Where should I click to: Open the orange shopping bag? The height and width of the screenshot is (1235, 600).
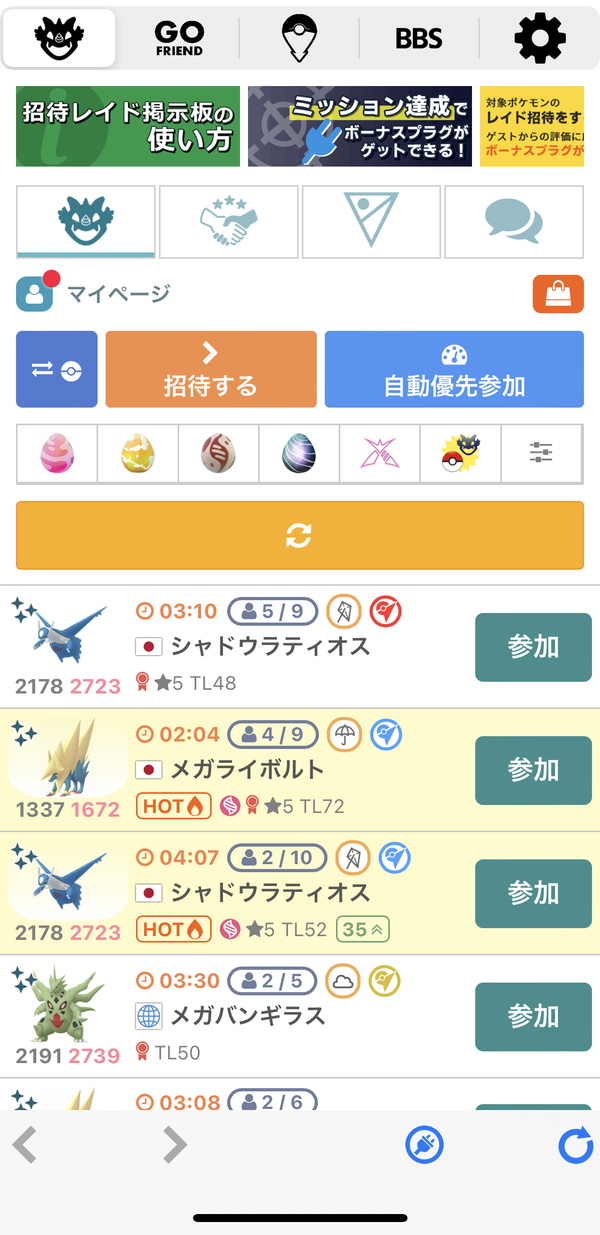coord(558,293)
